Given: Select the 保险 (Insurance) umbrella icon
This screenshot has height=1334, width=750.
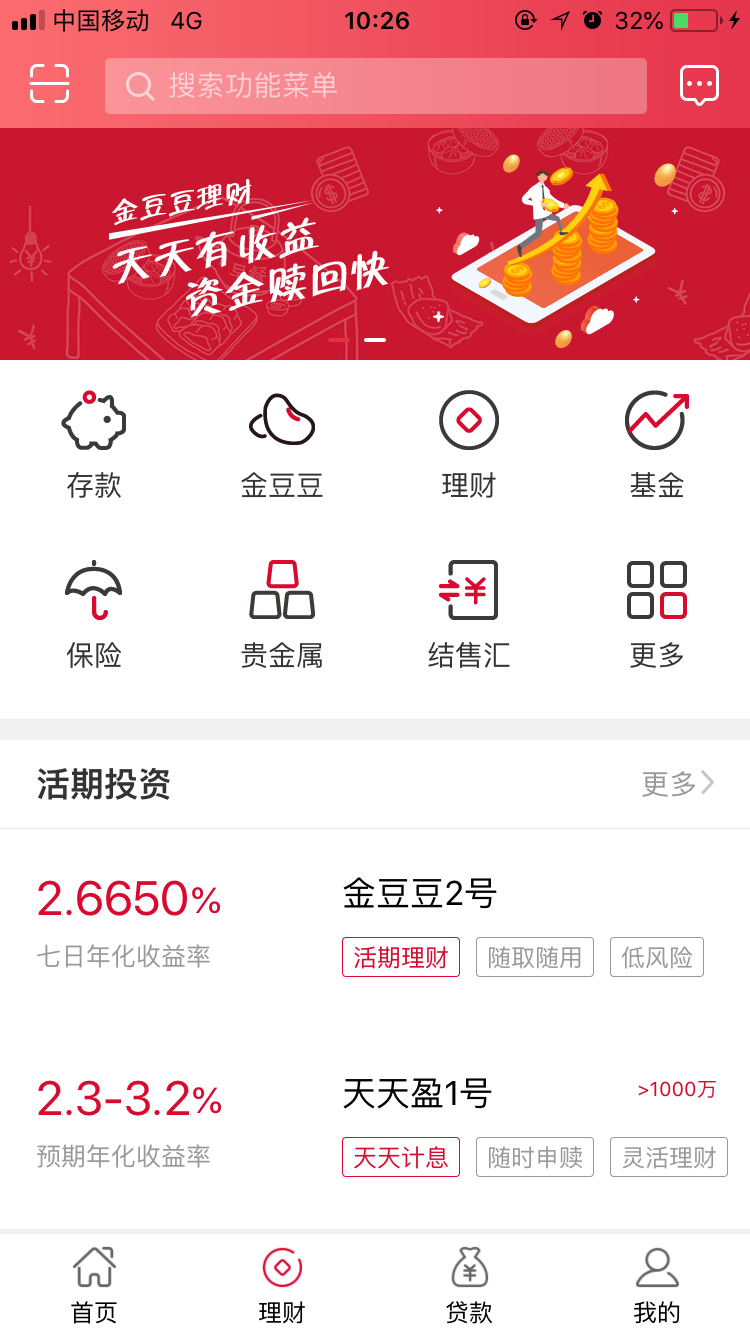Looking at the screenshot, I should click(93, 610).
